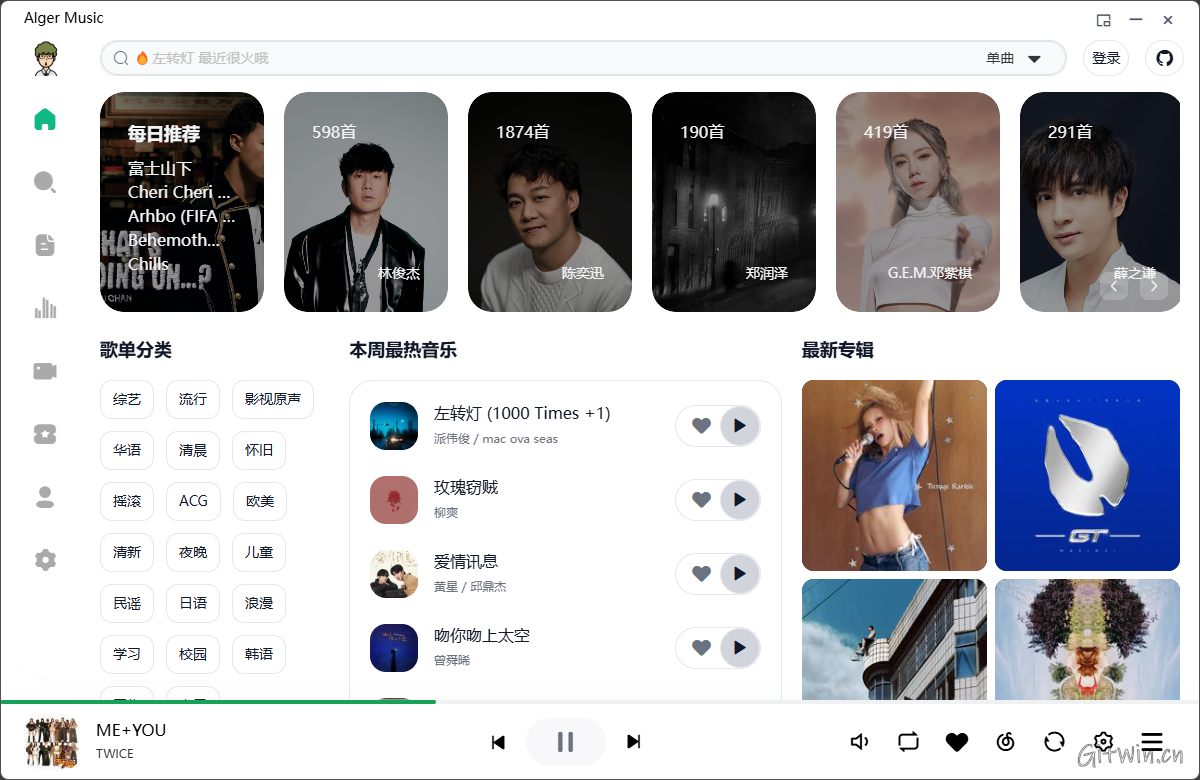This screenshot has height=780, width=1200.
Task: Like the song 爱情讯息
Action: (701, 574)
